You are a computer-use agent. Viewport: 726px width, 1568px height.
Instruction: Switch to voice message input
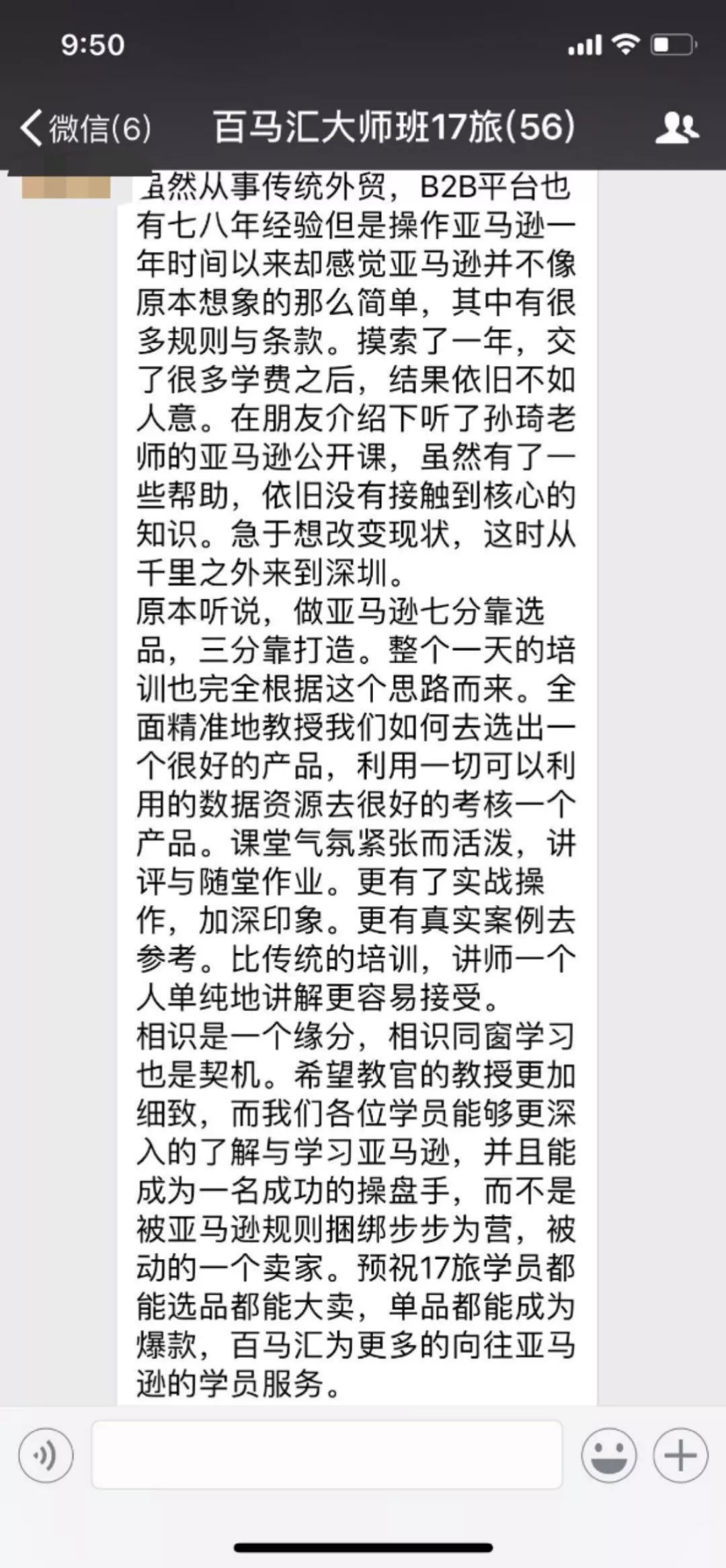point(46,1455)
